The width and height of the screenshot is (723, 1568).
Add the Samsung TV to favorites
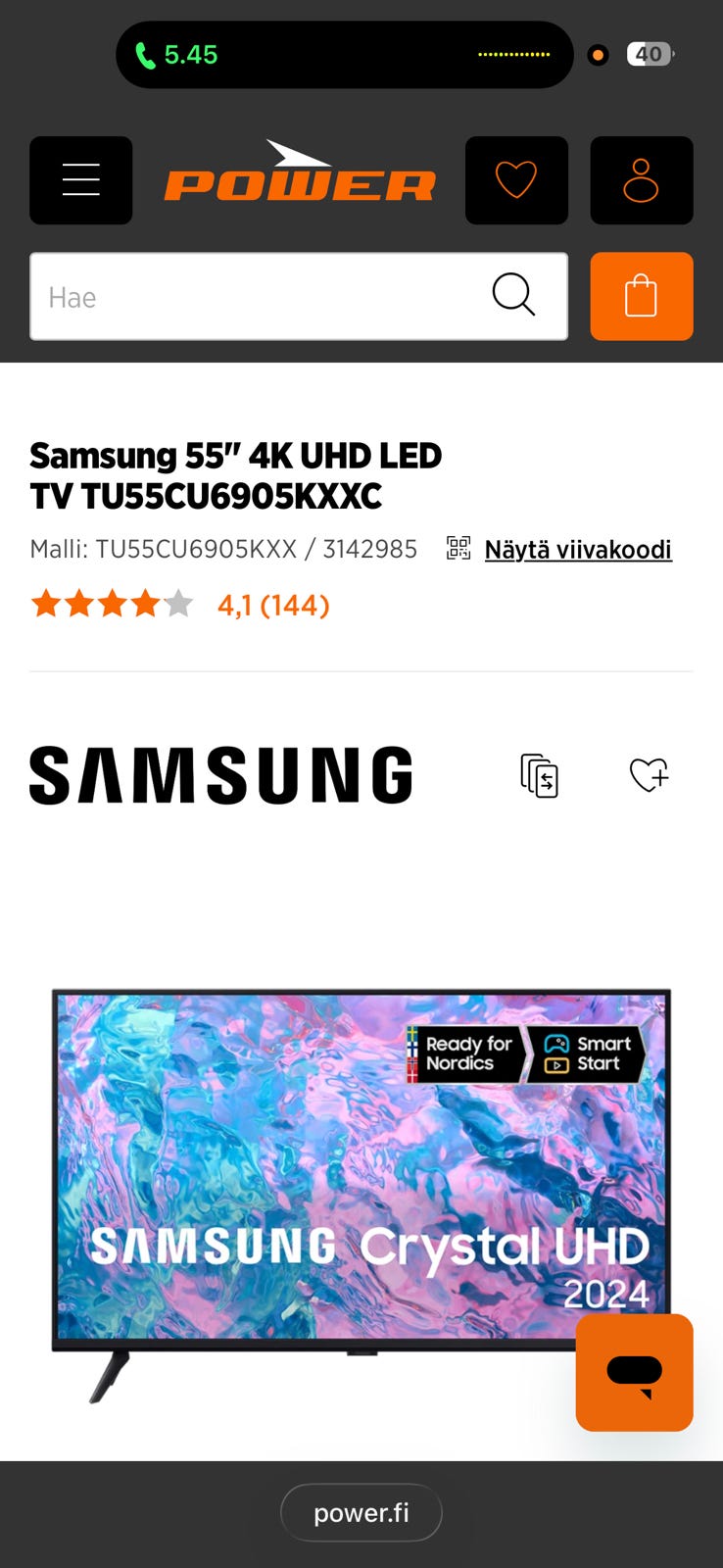pos(649,775)
